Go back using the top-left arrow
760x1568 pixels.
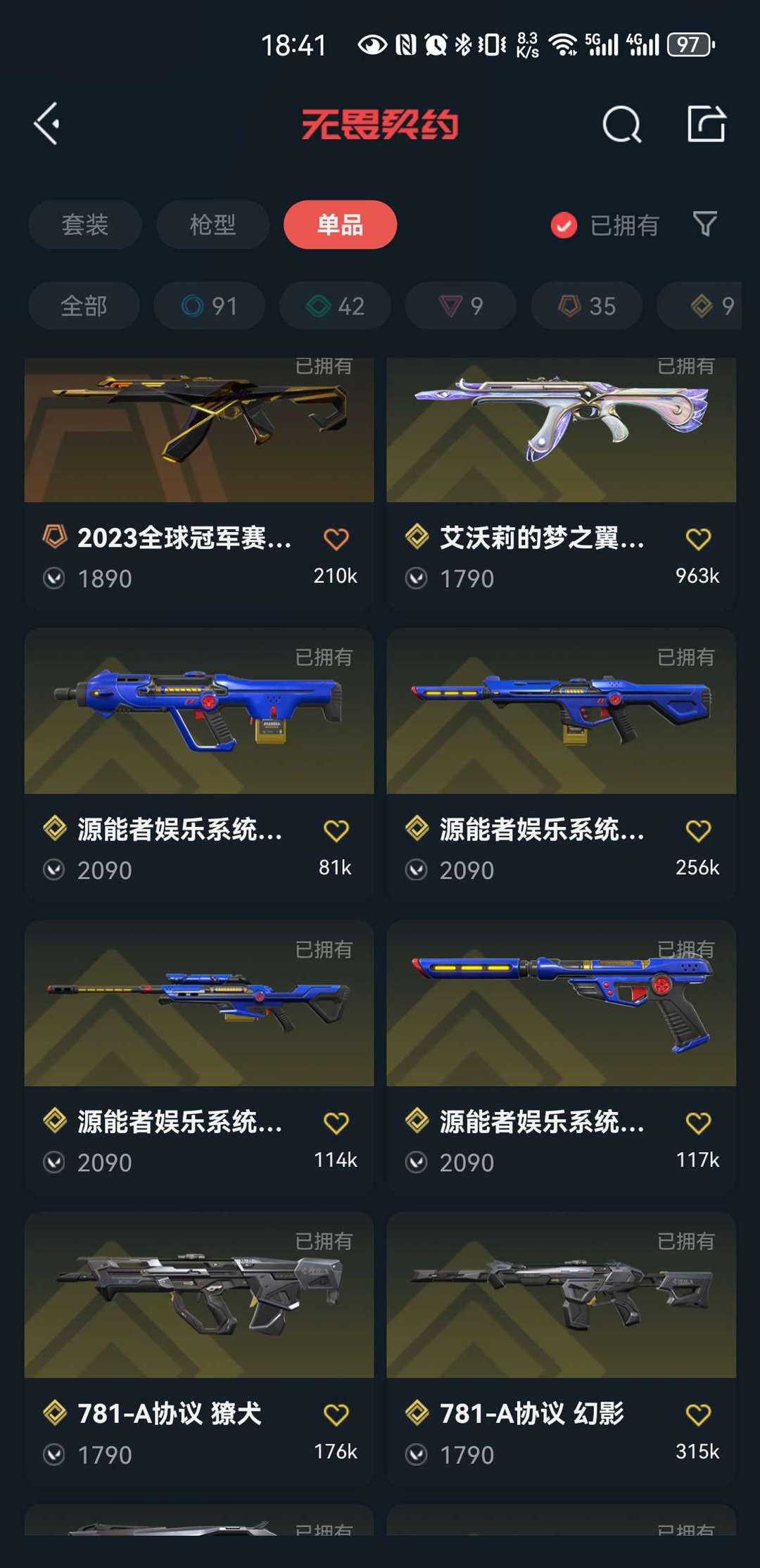[46, 124]
